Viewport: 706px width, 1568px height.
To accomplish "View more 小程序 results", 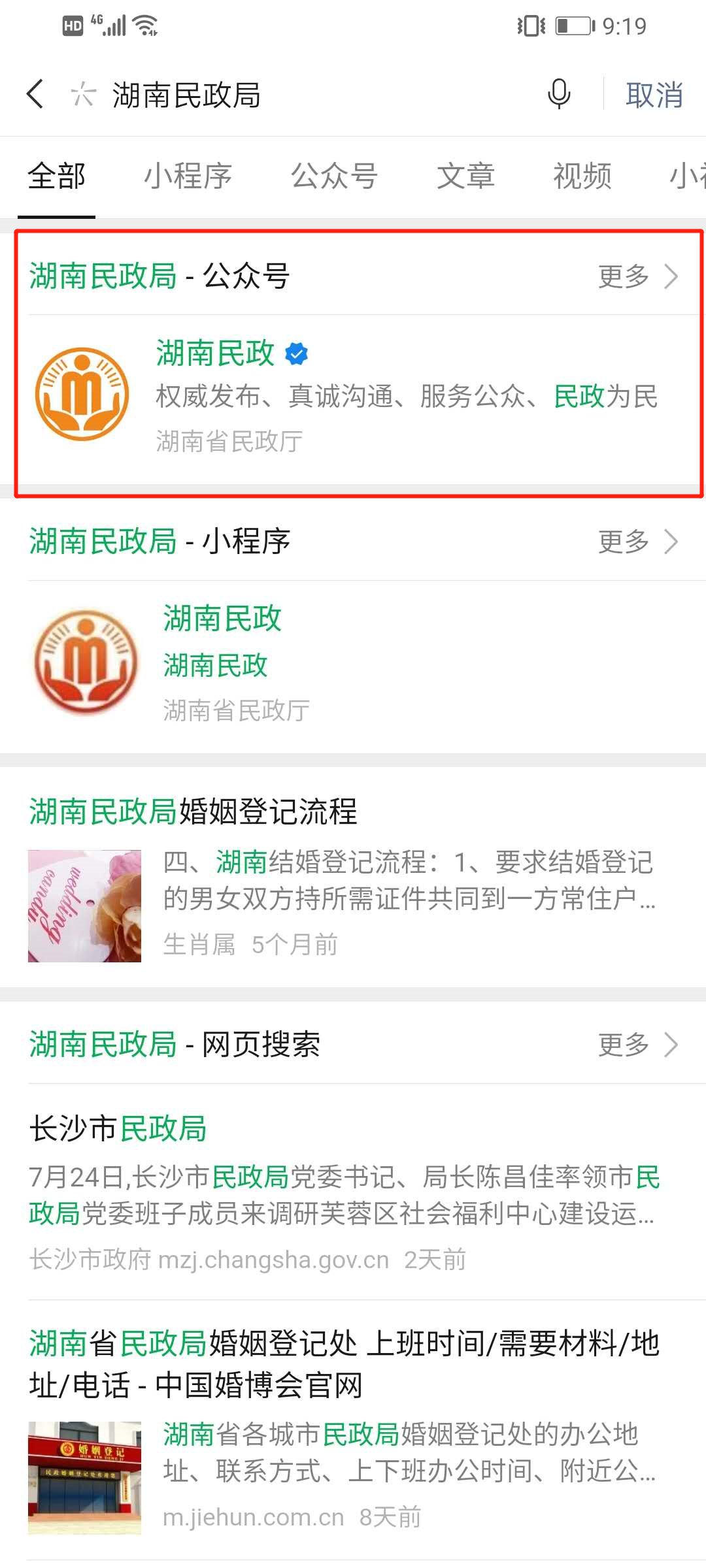I will coord(637,542).
